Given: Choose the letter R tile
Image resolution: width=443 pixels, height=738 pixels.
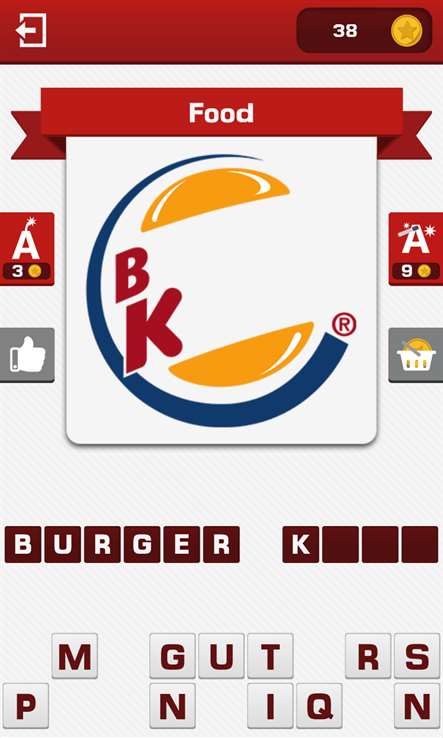Looking at the screenshot, I should [x=368, y=656].
